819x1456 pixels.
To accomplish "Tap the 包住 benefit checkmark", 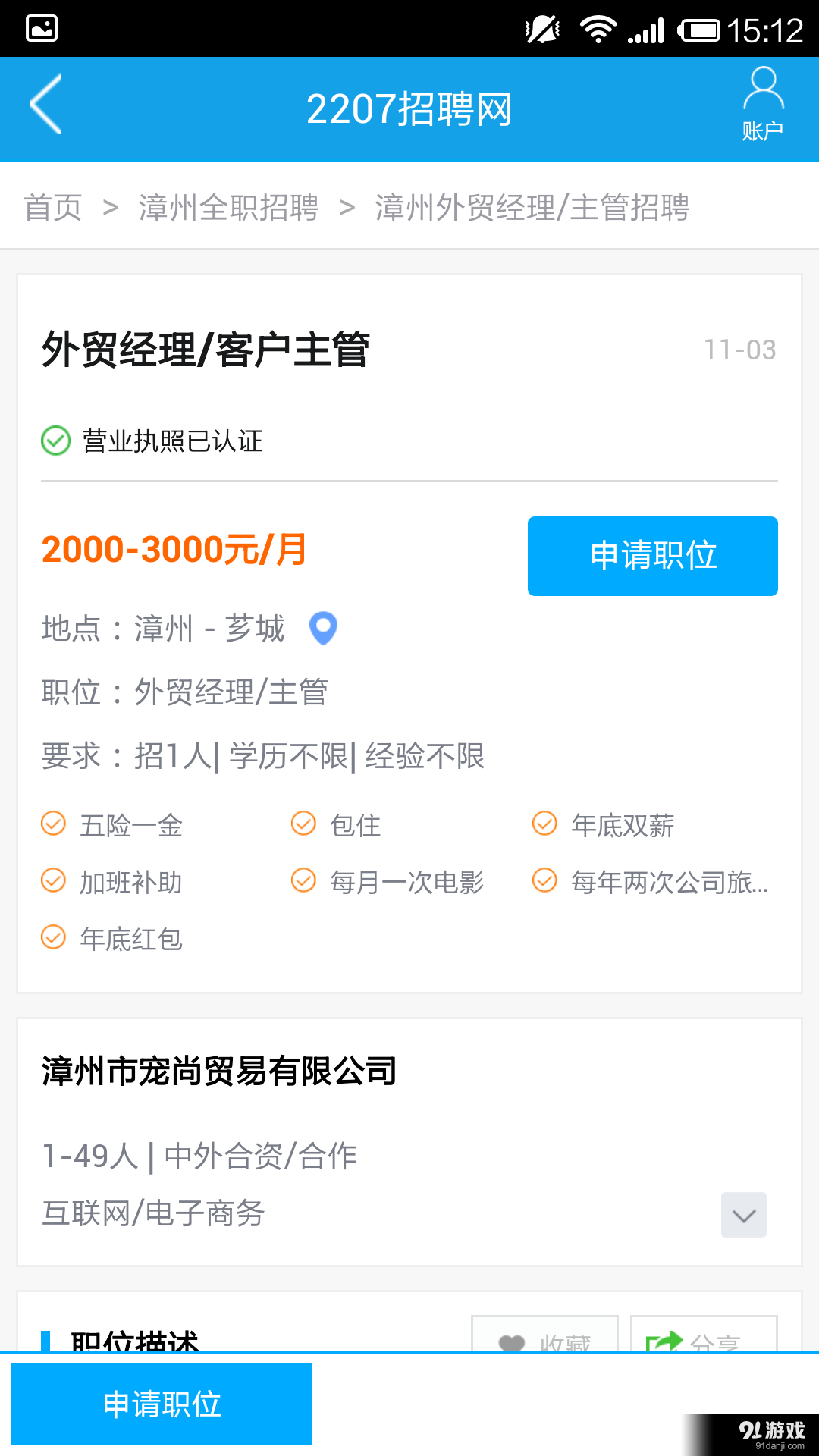I will 303,823.
